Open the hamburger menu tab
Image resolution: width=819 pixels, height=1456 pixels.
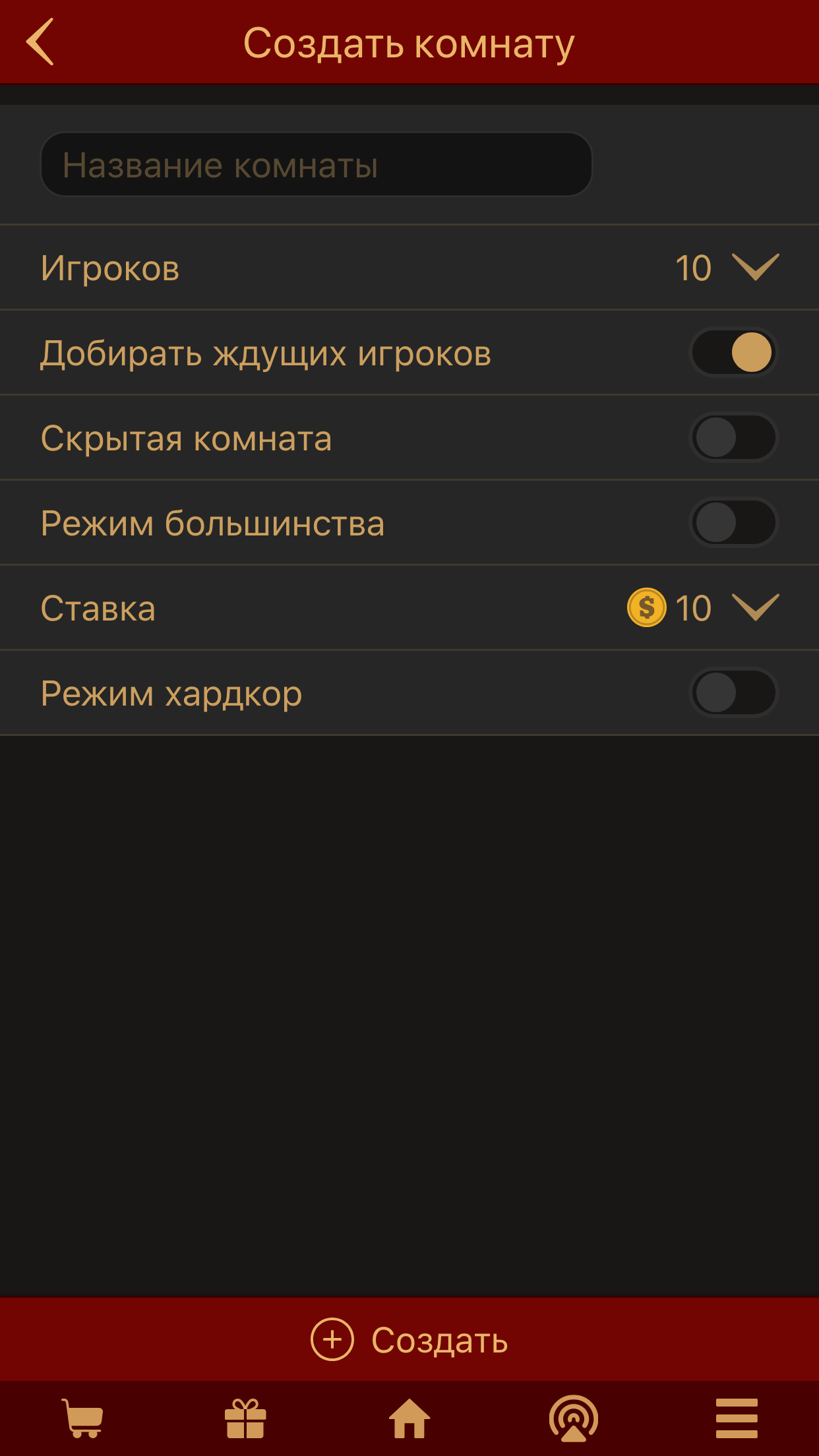(x=737, y=1419)
